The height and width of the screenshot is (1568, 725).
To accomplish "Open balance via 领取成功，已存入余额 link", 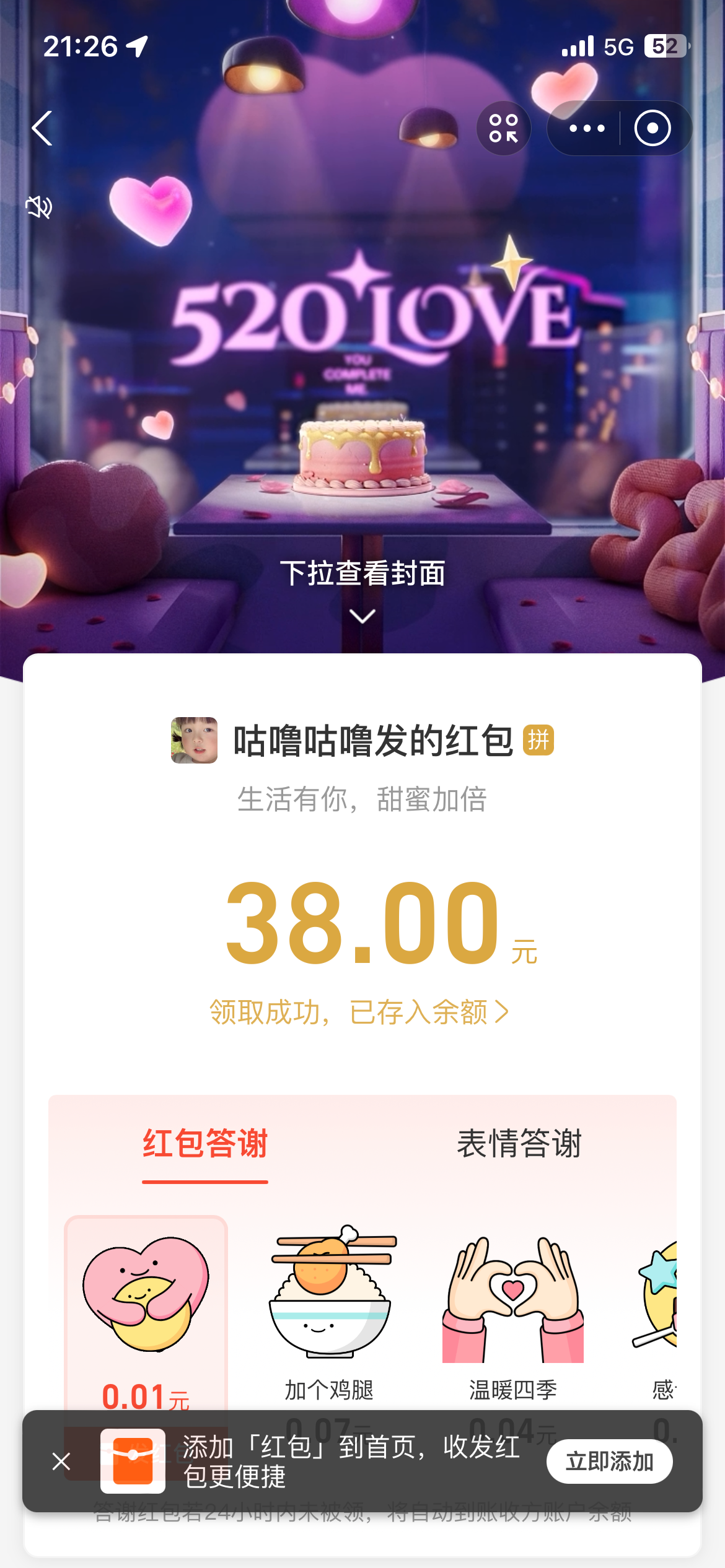I will coord(359,1013).
